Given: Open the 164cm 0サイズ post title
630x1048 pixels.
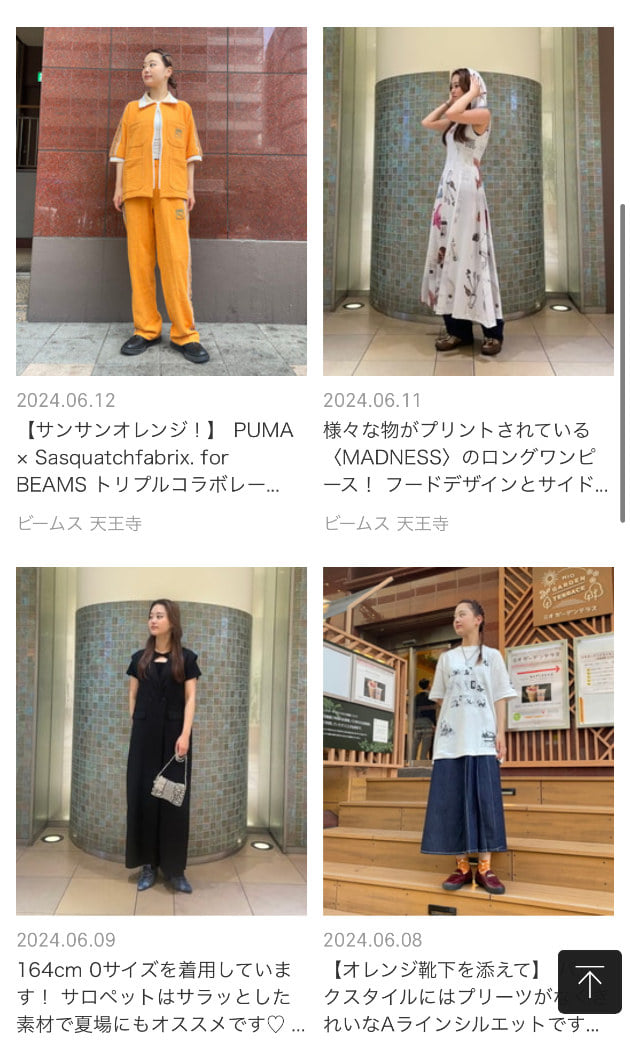Looking at the screenshot, I should point(155,997).
